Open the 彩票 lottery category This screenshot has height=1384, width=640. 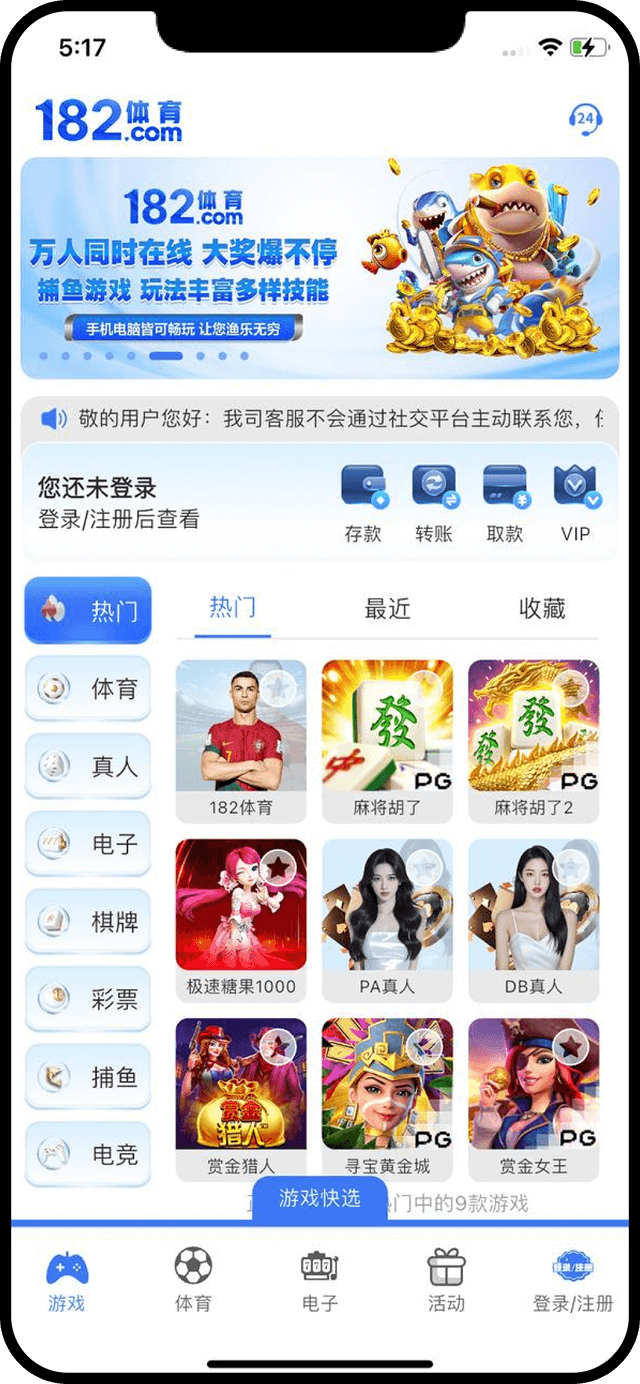point(88,998)
